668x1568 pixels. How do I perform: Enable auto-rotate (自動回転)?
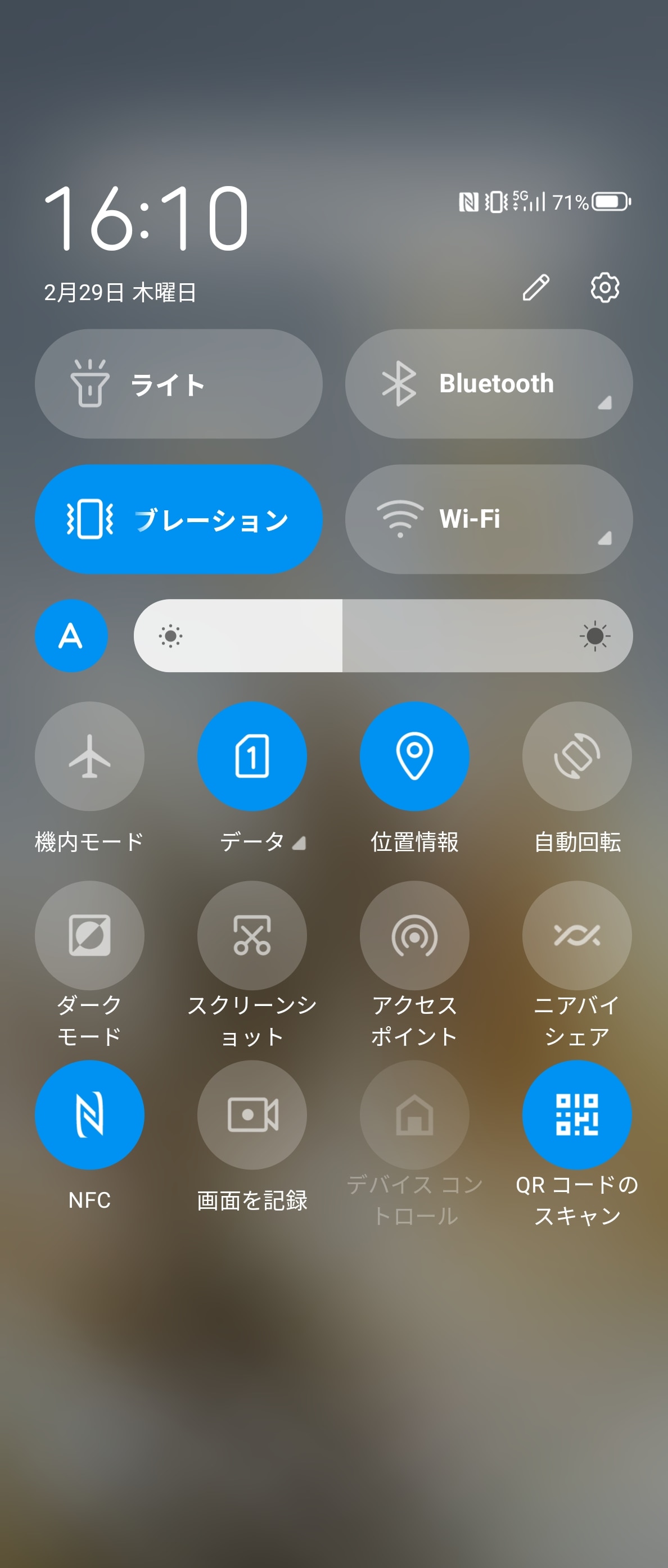pyautogui.click(x=577, y=756)
